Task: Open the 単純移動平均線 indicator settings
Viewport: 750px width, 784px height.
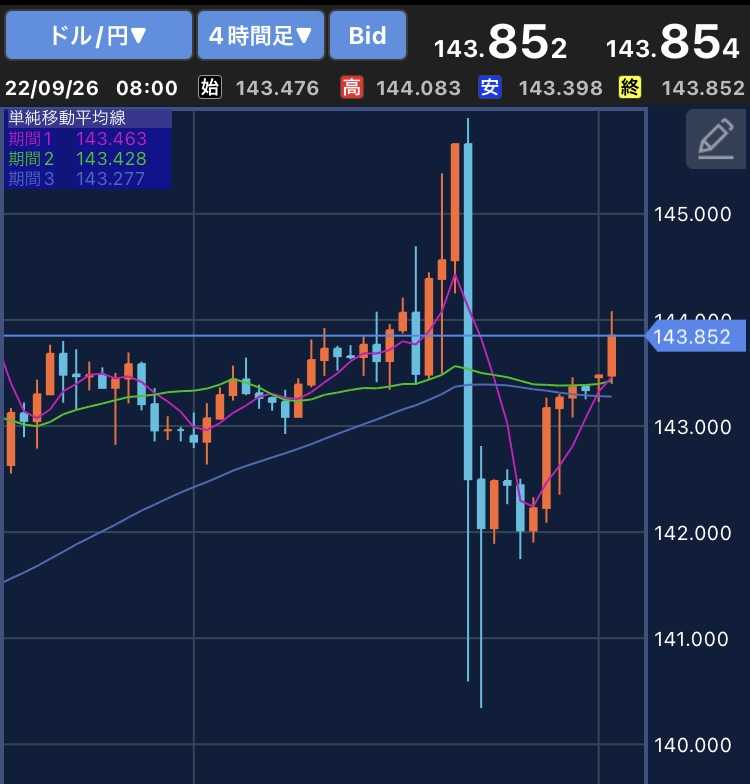Action: coord(67,118)
